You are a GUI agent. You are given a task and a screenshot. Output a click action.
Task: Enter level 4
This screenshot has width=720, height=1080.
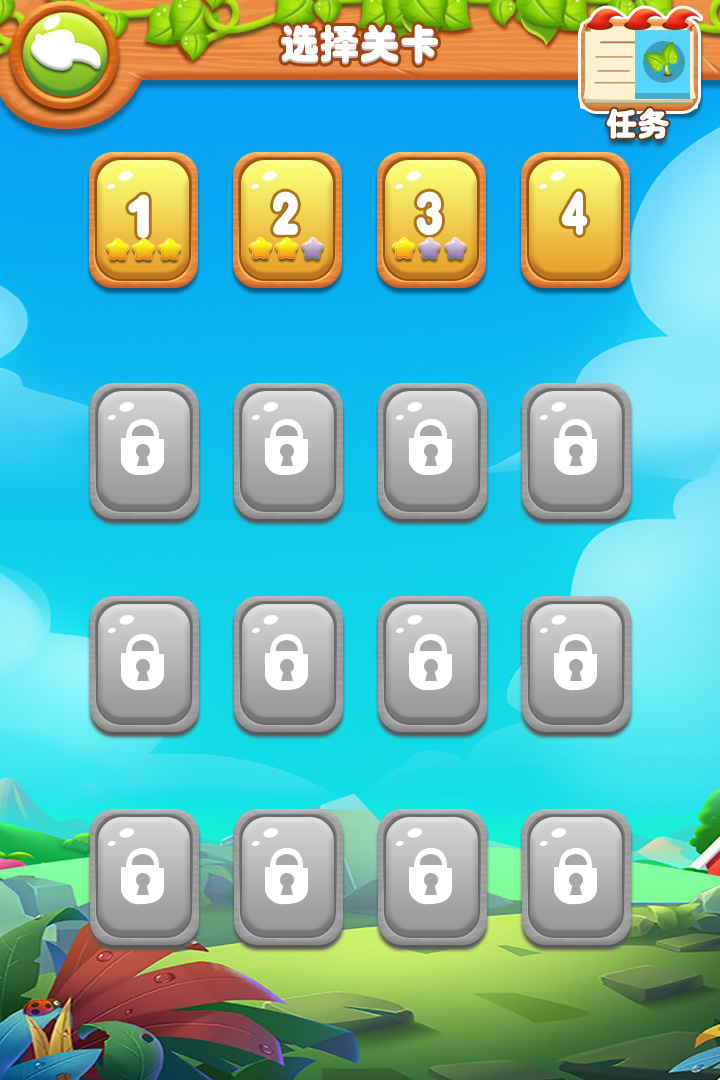tap(575, 220)
